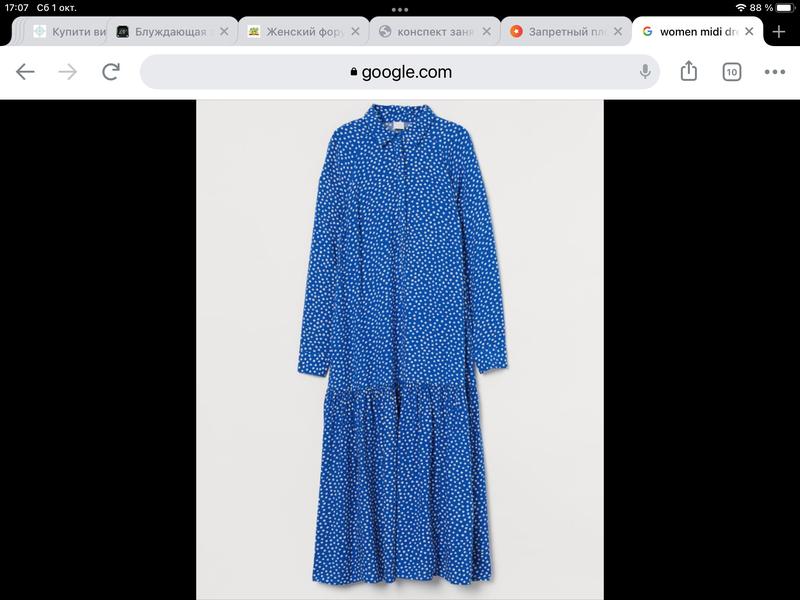Start voice search with the microphone
Screen dimensions: 800x600
coord(645,72)
